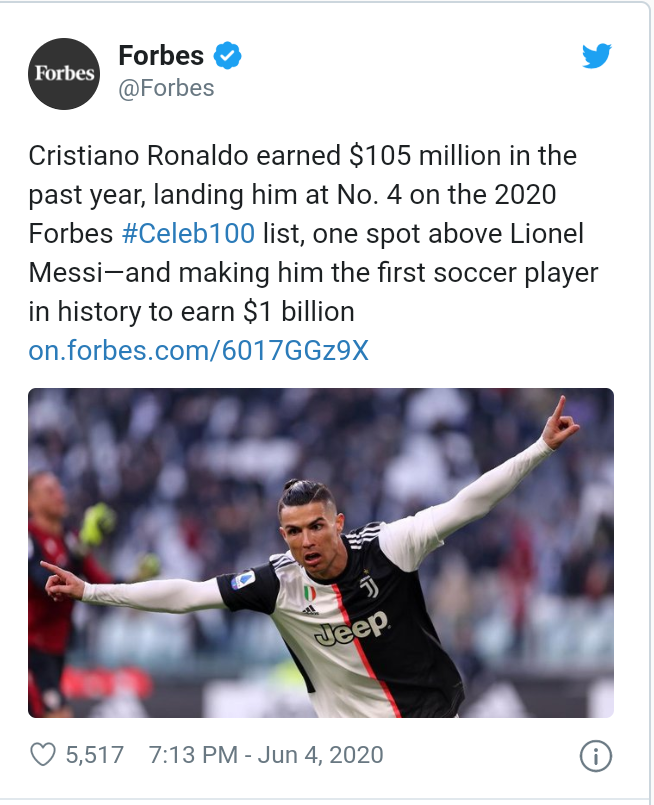Screen dimensions: 654x805
Task: Open the Cristiano Ronaldo tweet photo
Action: point(320,552)
